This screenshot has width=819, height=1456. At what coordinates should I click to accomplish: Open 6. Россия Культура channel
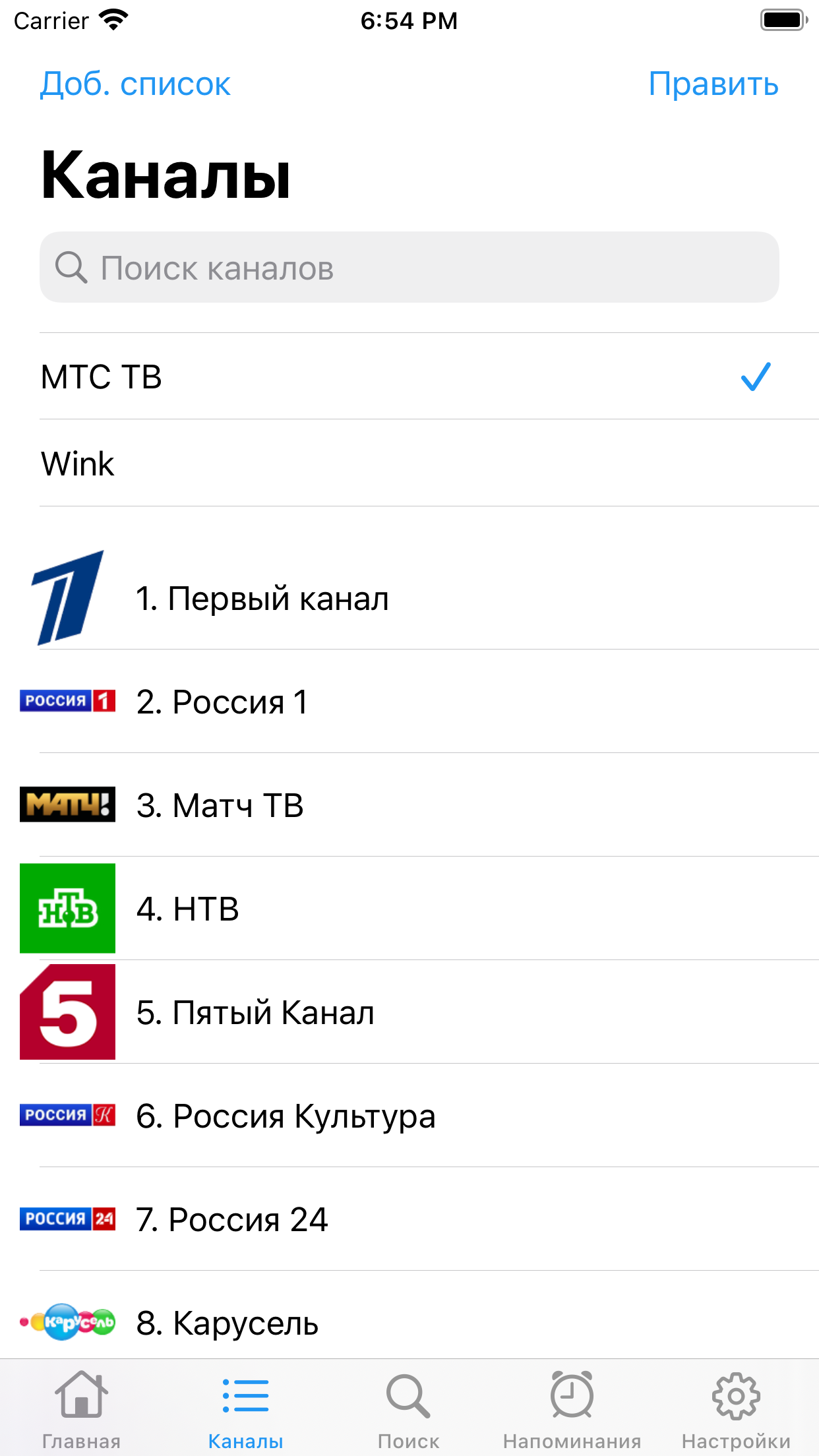pos(409,1116)
